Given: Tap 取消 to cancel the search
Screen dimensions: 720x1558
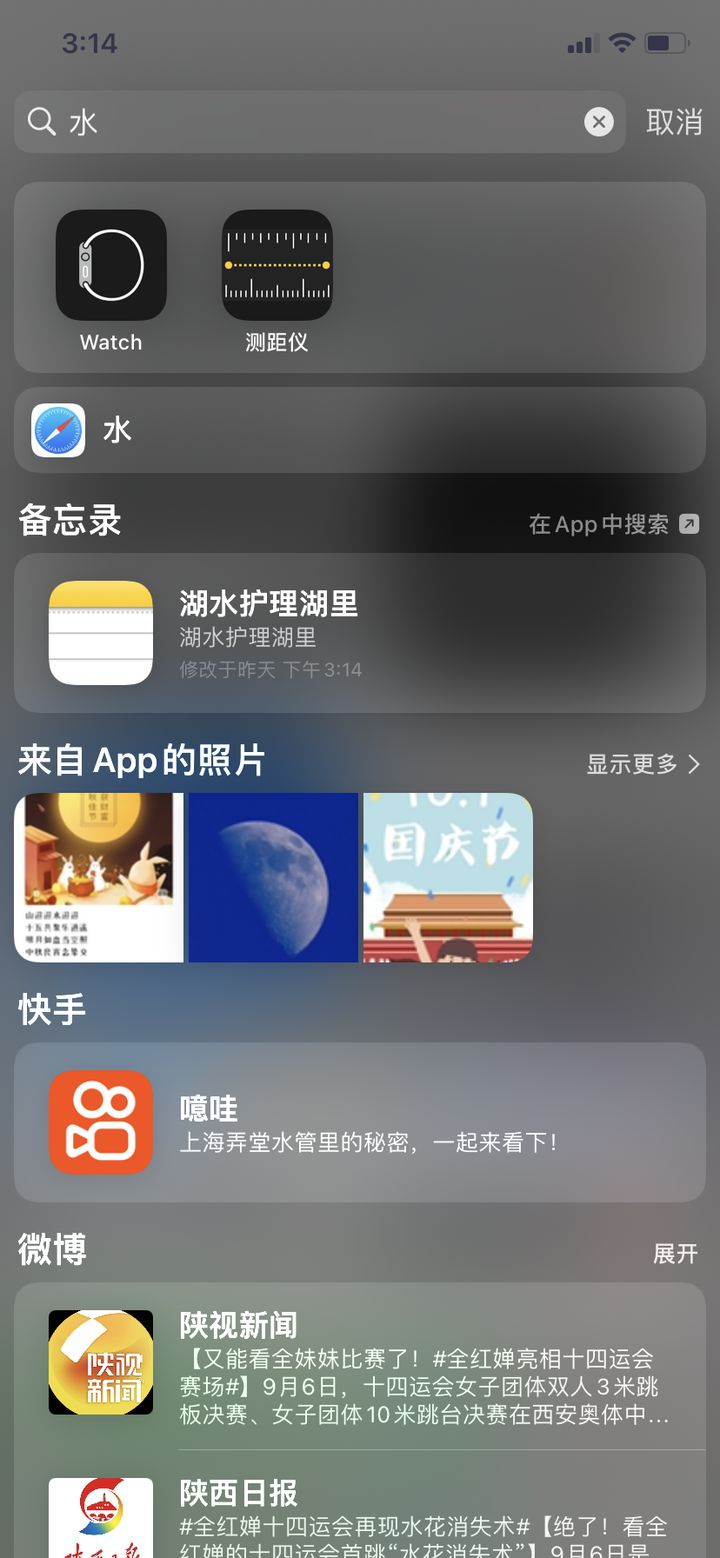Looking at the screenshot, I should [673, 121].
